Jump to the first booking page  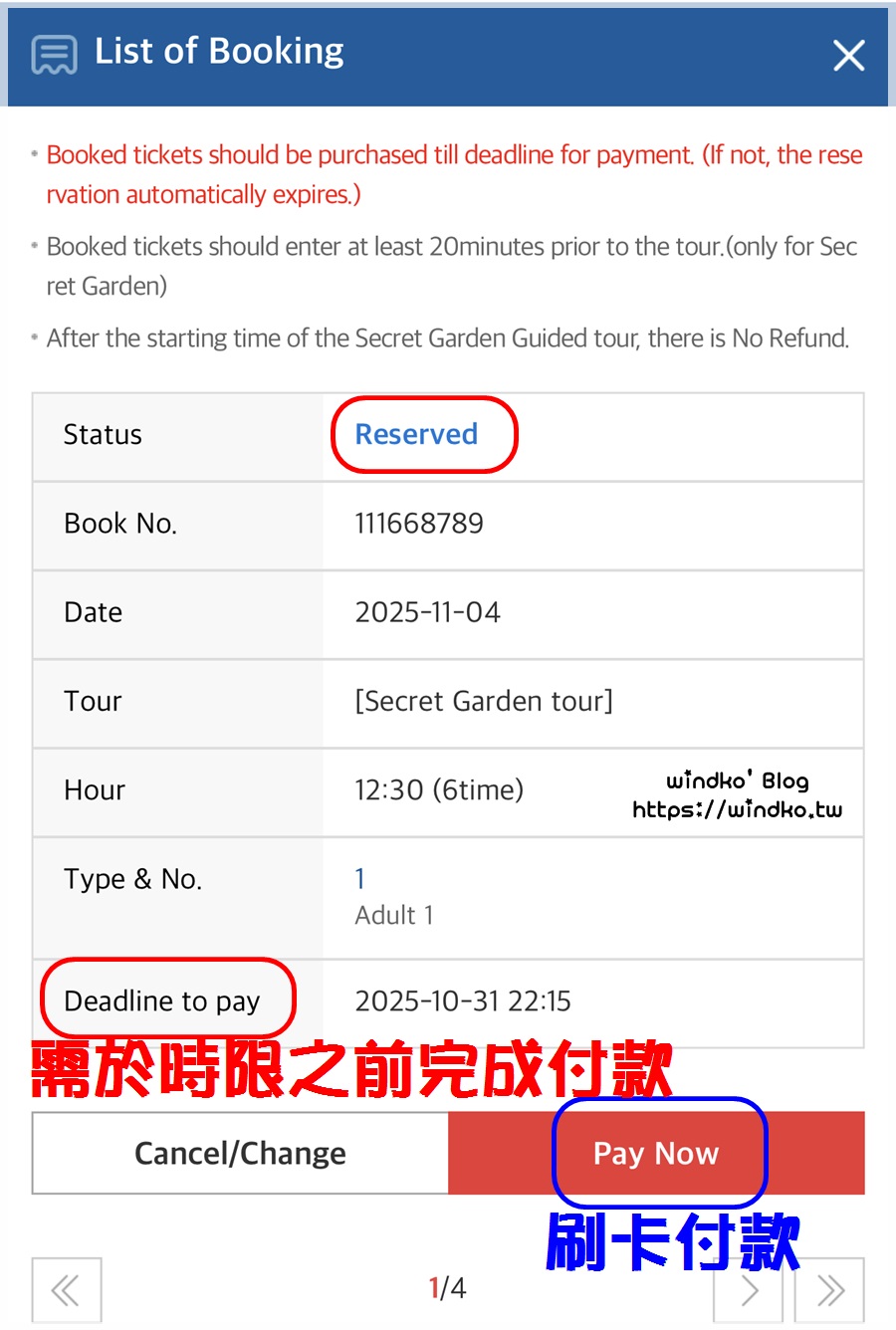(x=66, y=1291)
